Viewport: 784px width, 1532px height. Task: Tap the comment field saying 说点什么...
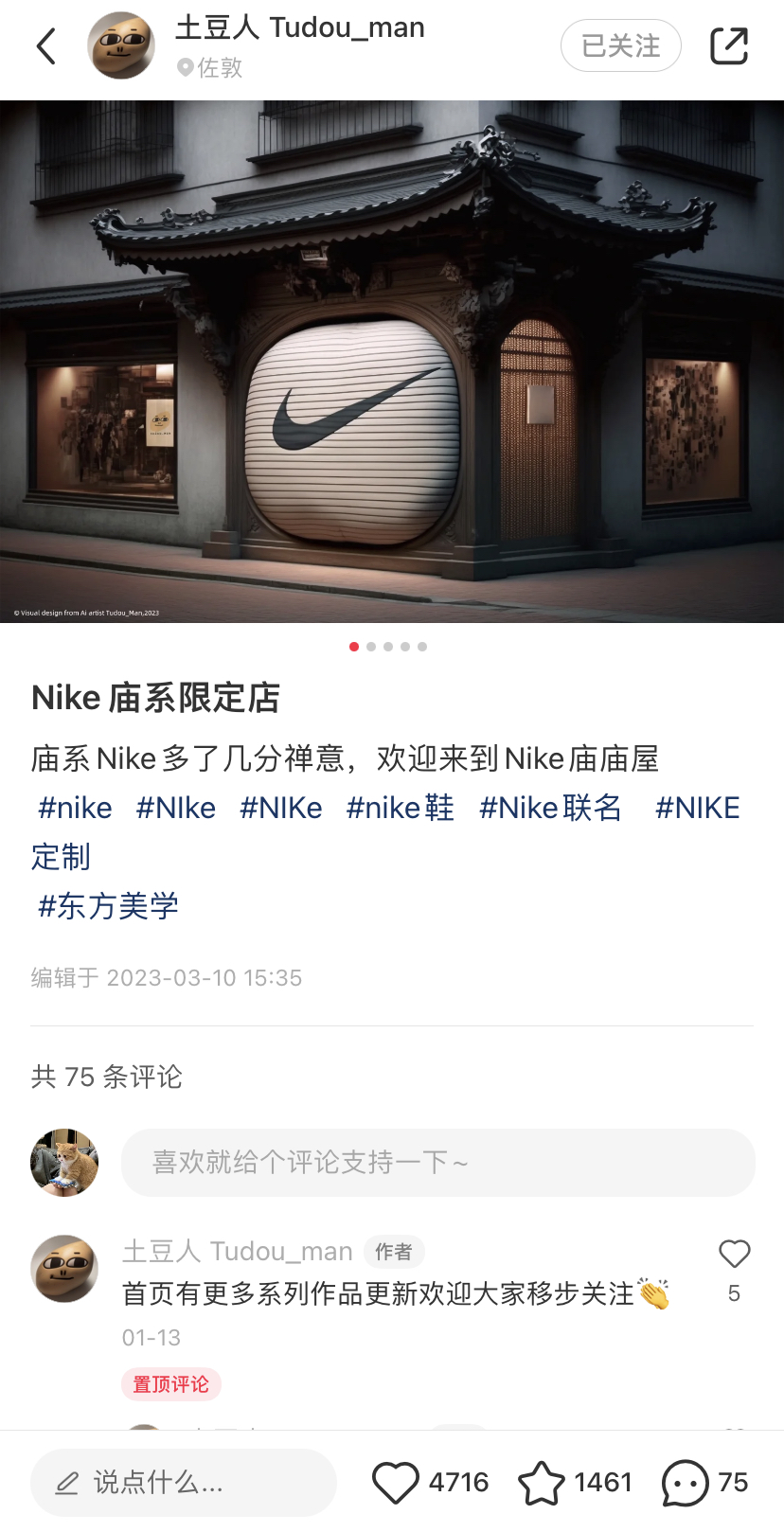click(x=185, y=1482)
